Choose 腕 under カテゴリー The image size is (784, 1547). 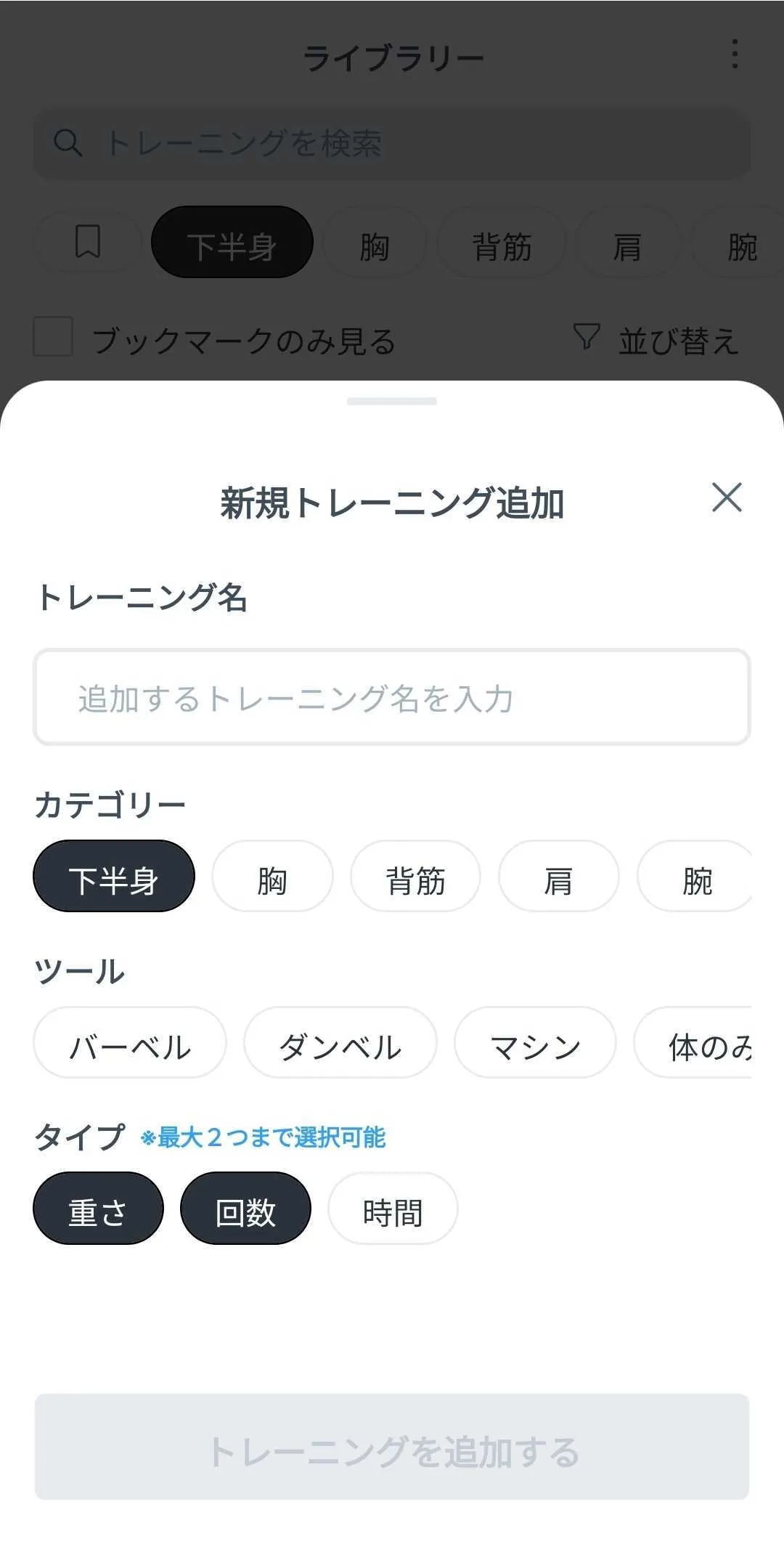pyautogui.click(x=695, y=877)
